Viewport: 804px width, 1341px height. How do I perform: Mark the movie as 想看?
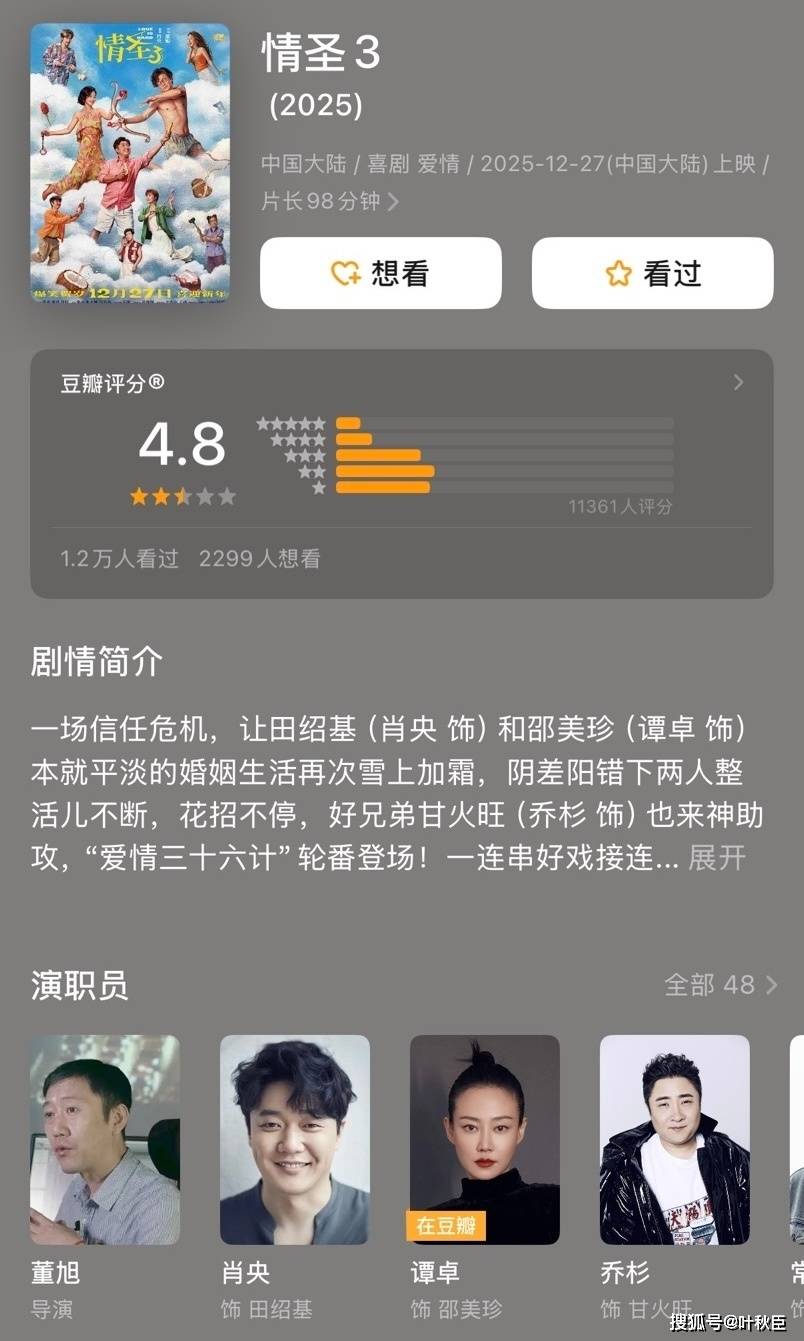pyautogui.click(x=380, y=273)
